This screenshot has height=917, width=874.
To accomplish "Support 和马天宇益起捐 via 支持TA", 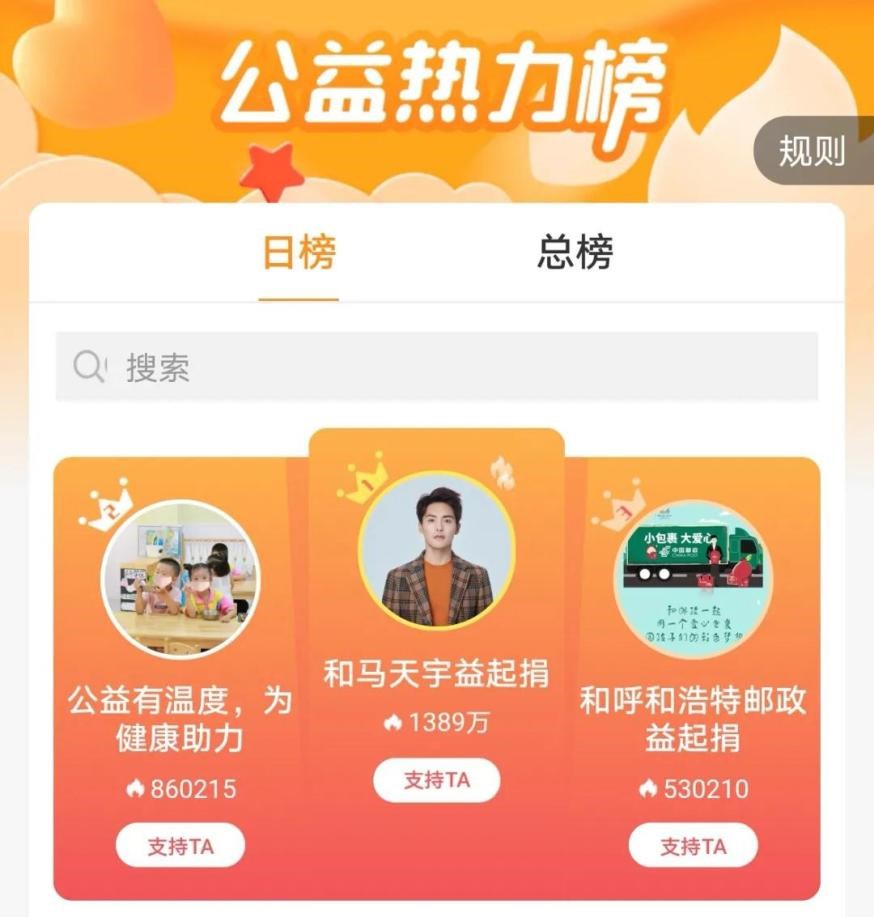I will pos(436,780).
